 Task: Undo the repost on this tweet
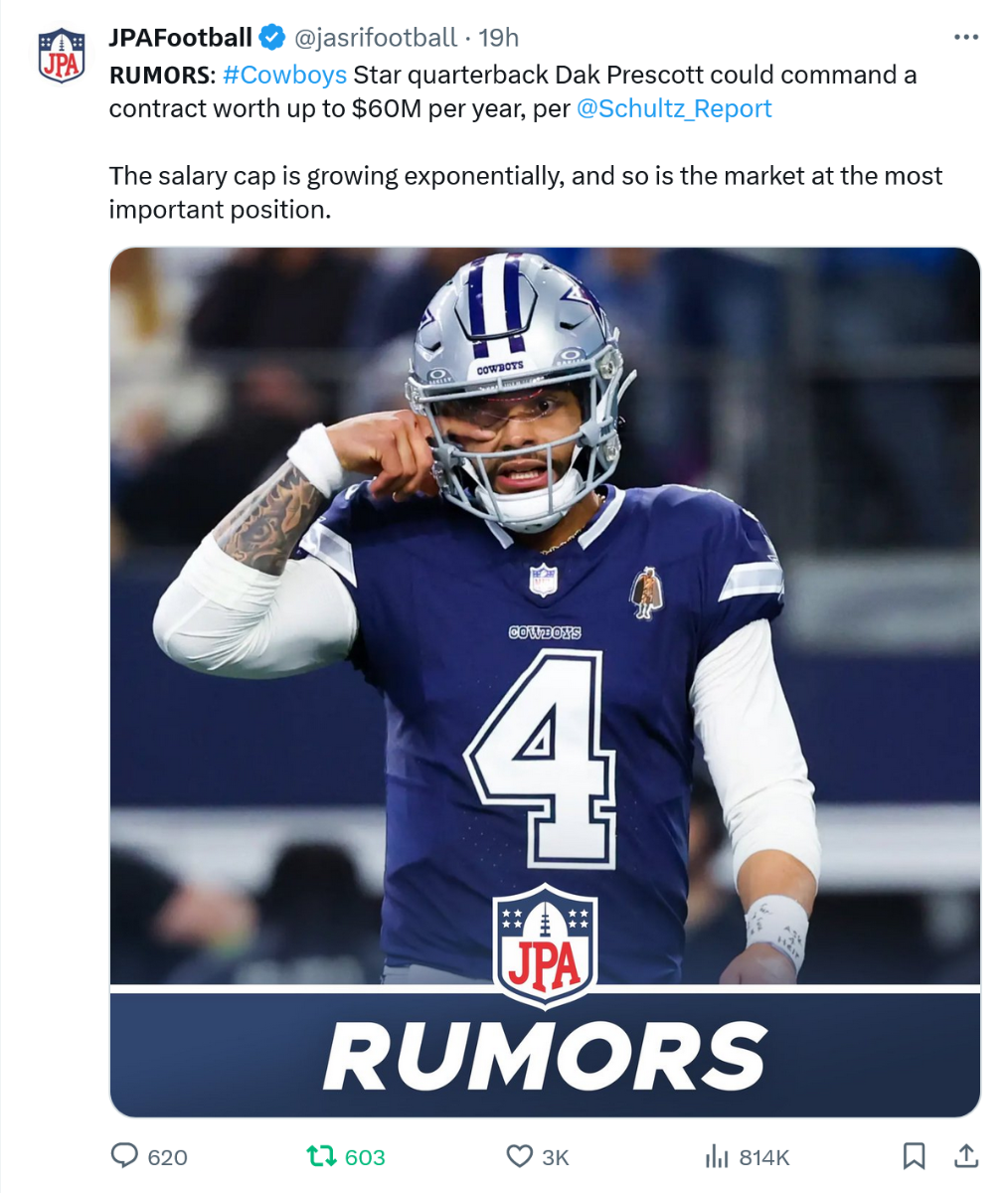[x=321, y=1156]
